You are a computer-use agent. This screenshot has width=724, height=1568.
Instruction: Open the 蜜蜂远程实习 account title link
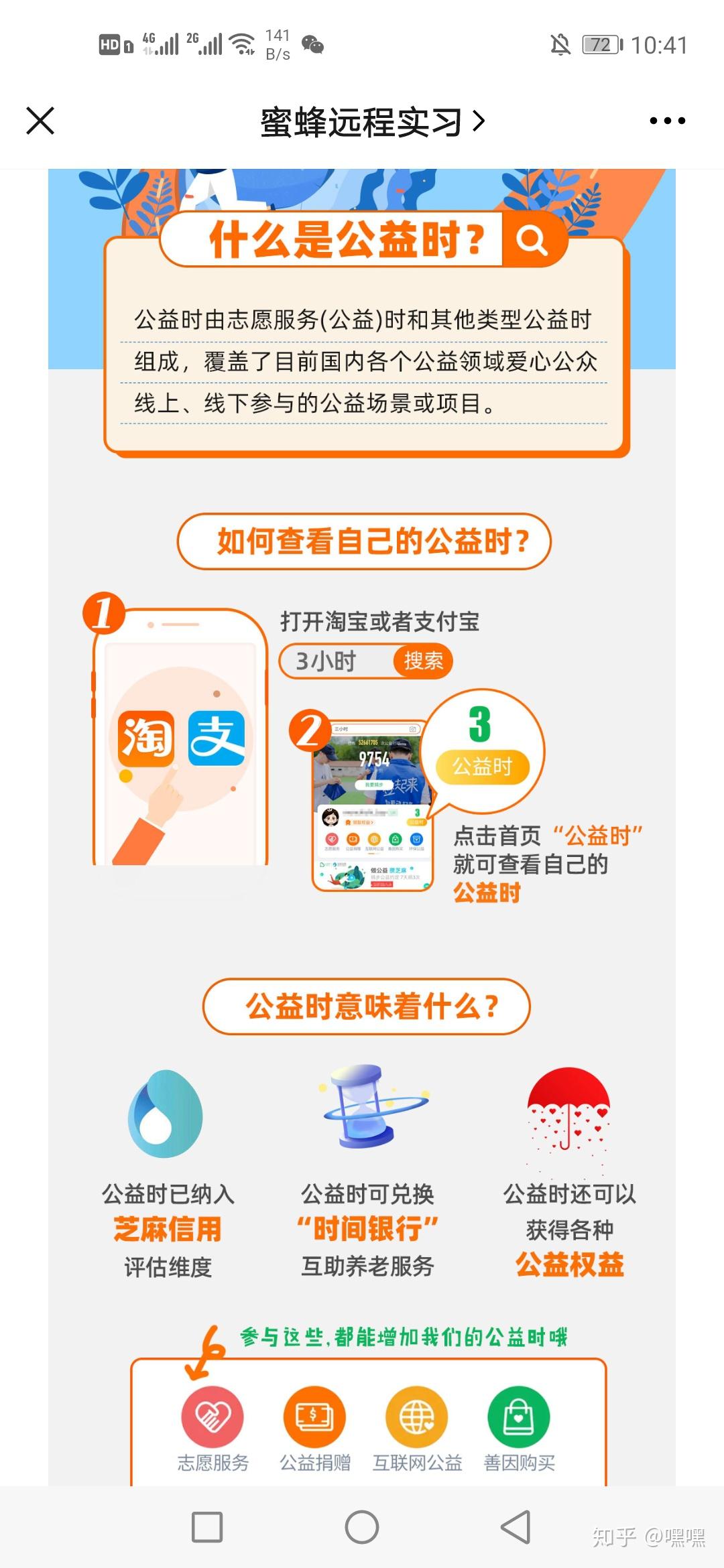point(372,122)
